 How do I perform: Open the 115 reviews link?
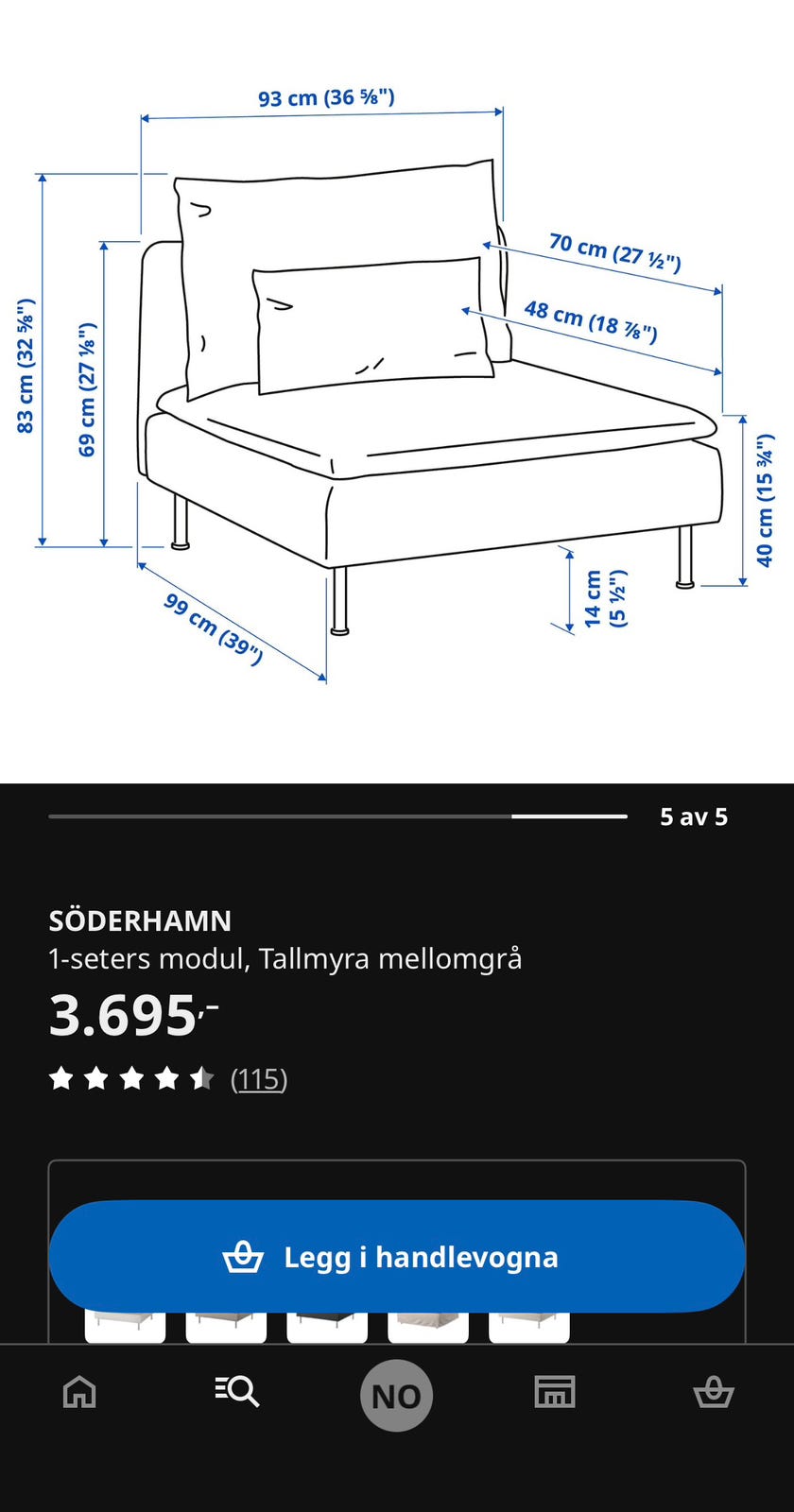[259, 1079]
